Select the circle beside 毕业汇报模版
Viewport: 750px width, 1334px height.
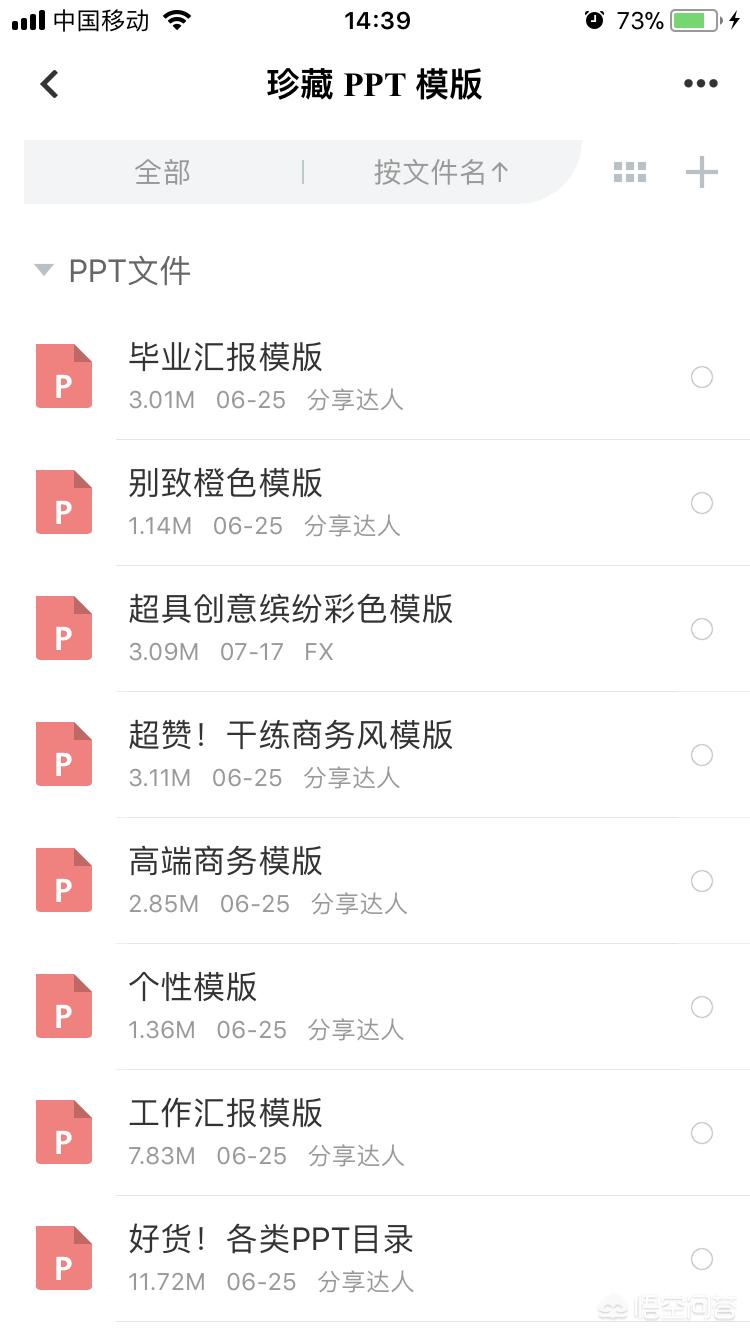pyautogui.click(x=702, y=377)
